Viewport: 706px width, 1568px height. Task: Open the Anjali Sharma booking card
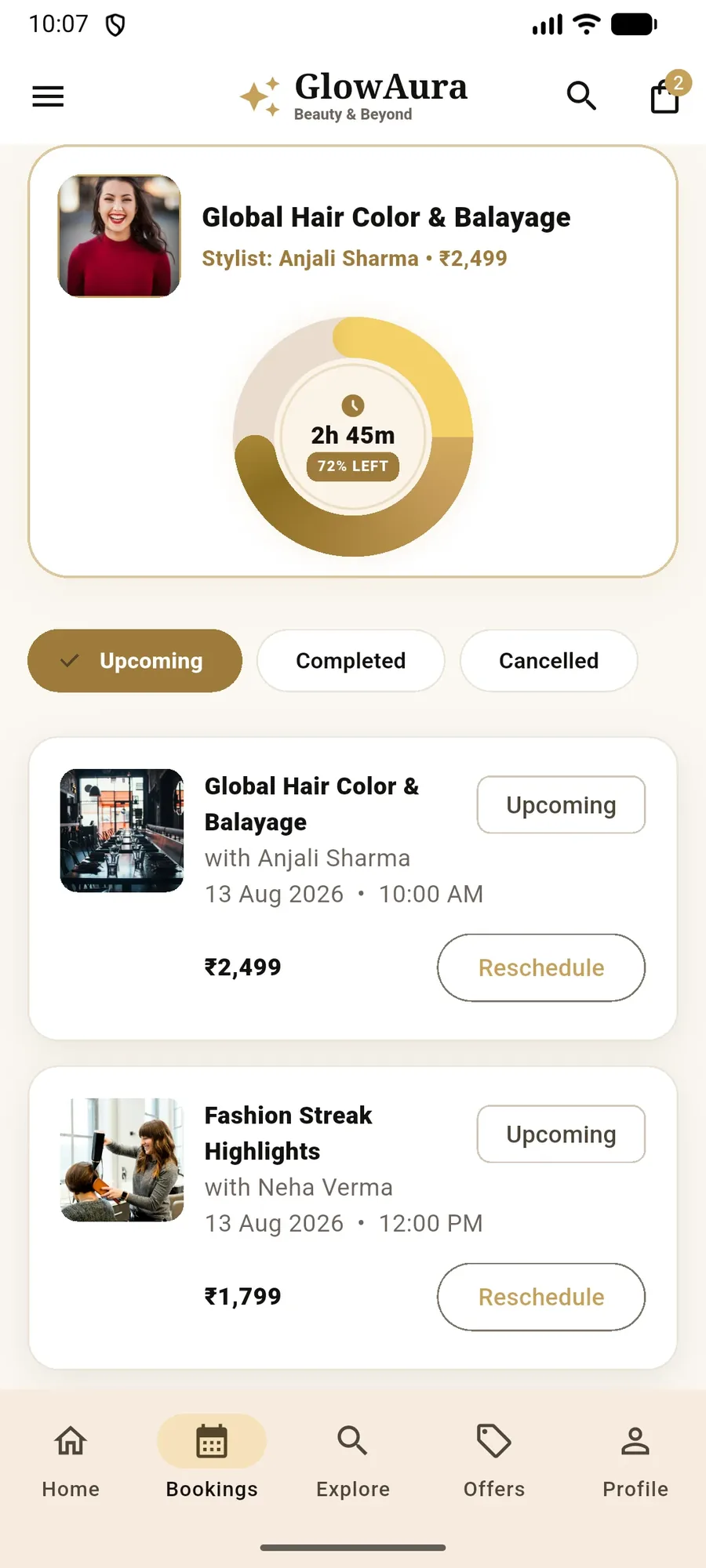point(353,888)
